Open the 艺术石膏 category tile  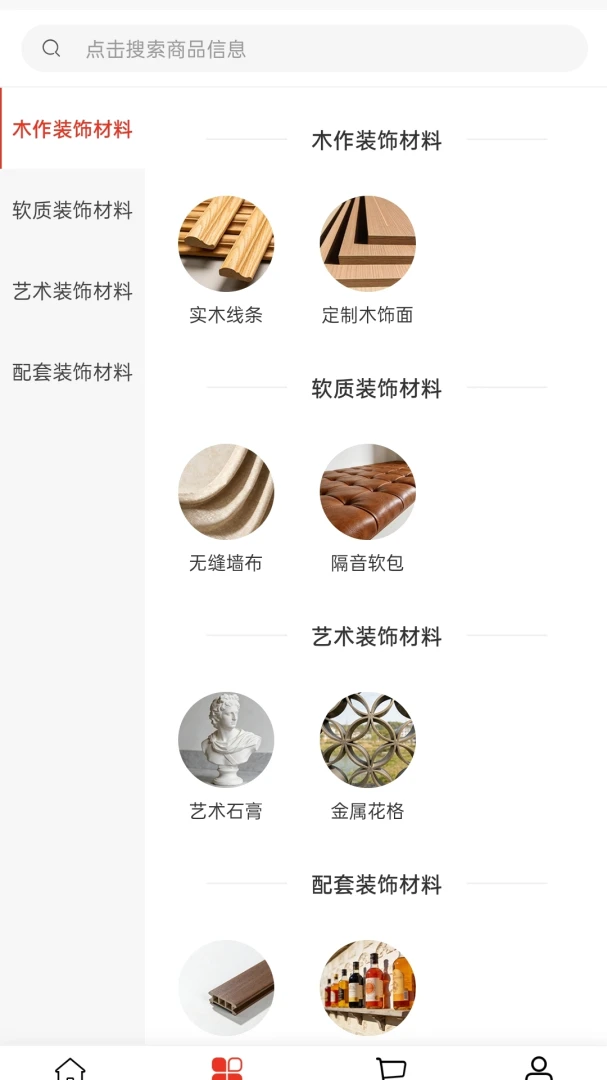[x=226, y=756]
